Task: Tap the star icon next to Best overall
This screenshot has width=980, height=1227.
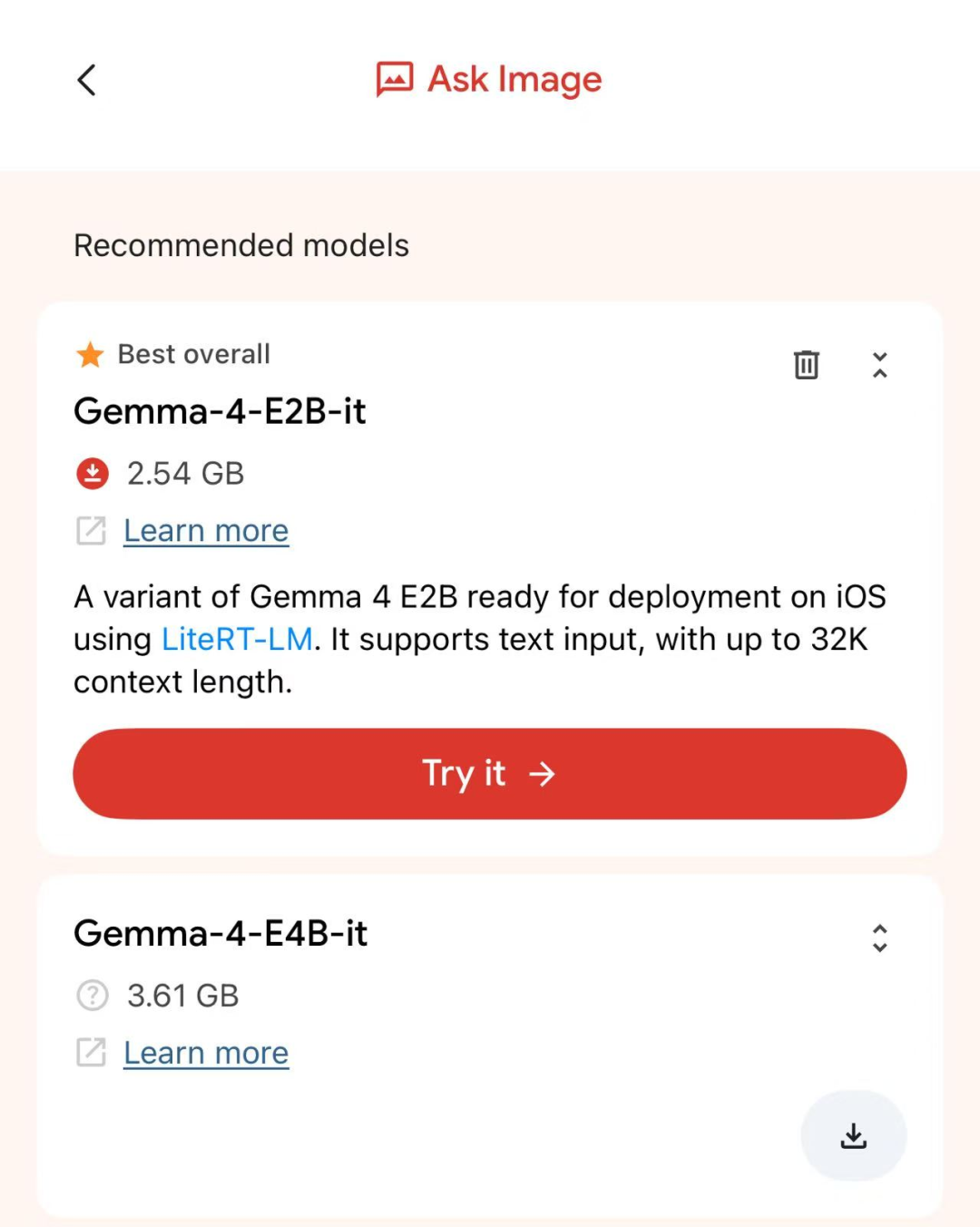Action: click(x=90, y=355)
